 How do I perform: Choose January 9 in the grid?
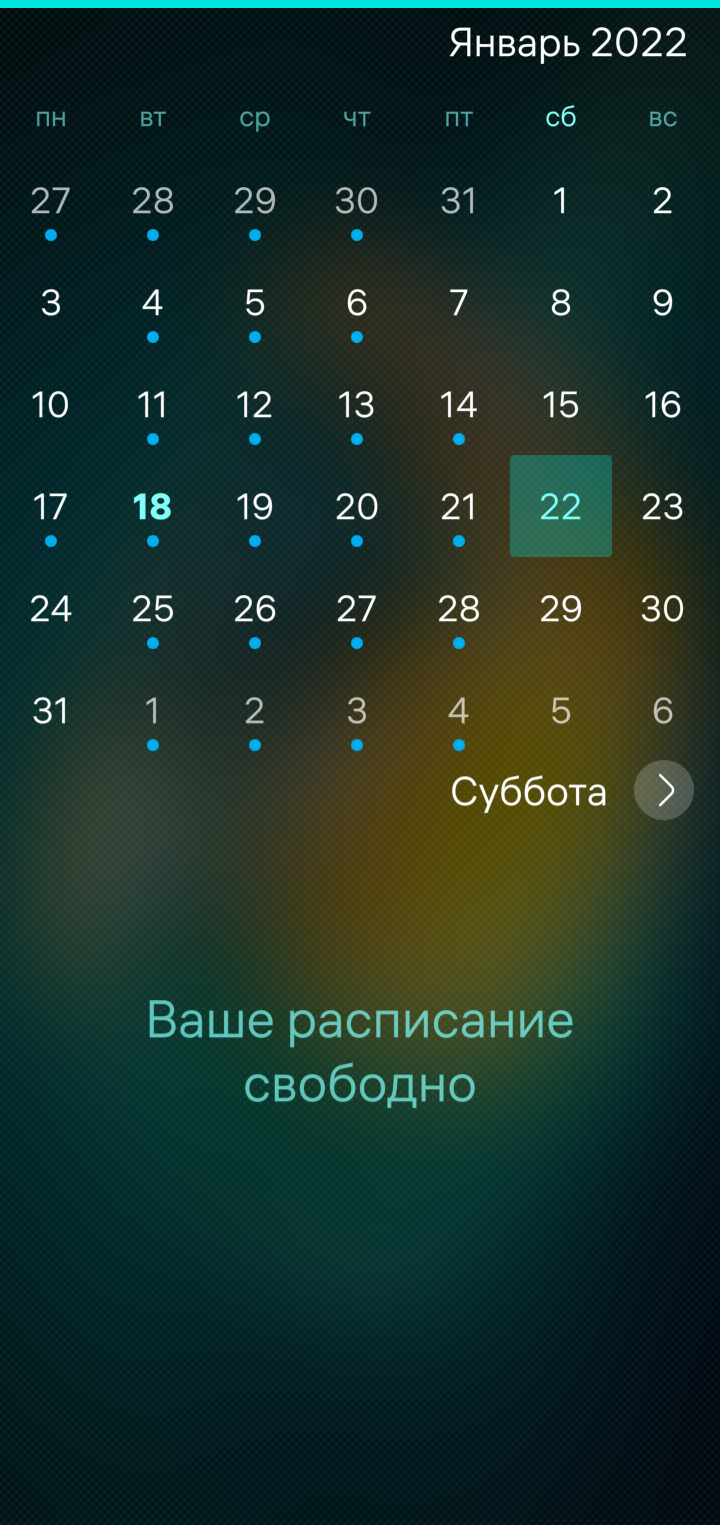coord(663,302)
